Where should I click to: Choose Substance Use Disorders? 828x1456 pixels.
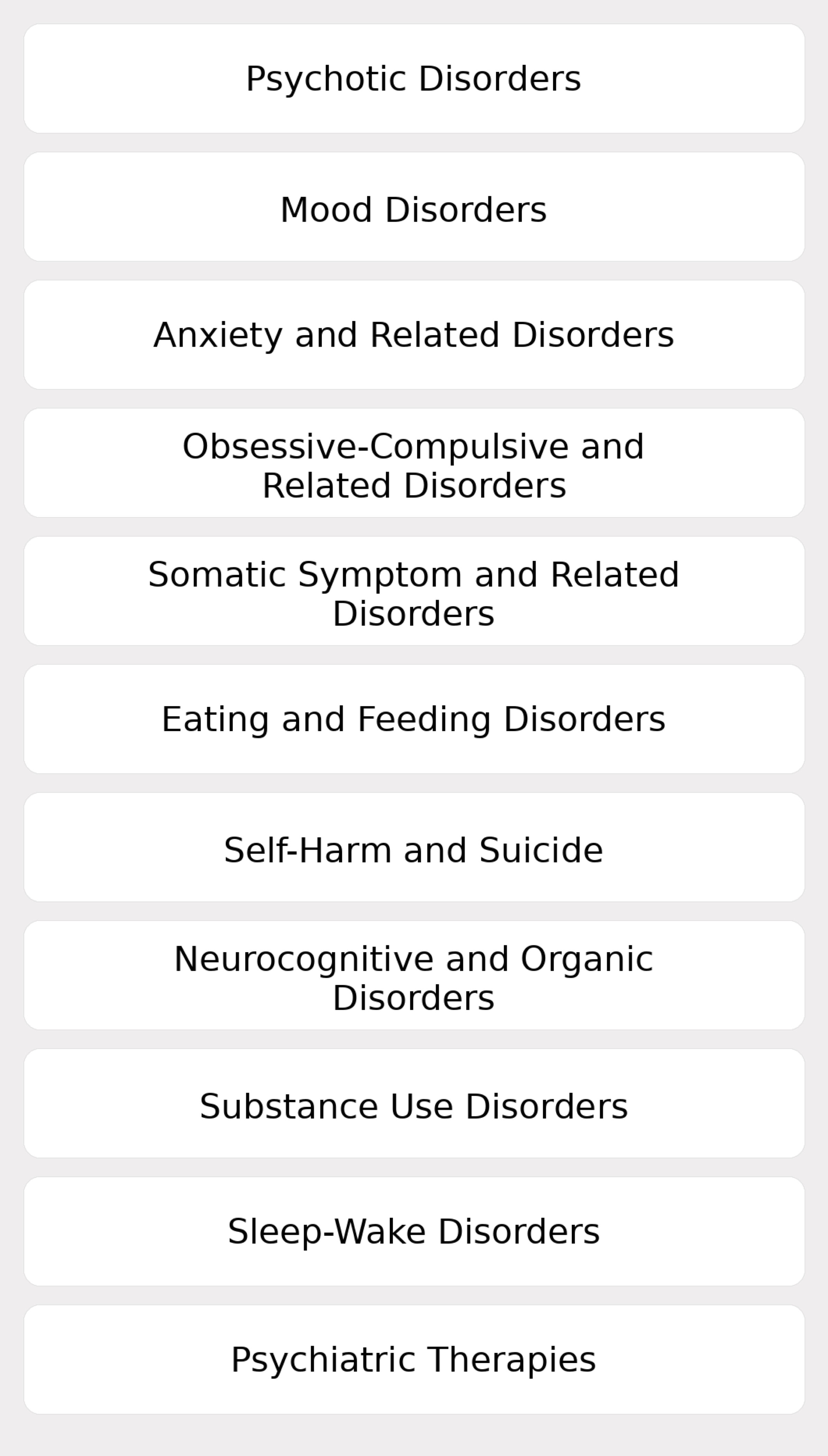click(414, 1104)
